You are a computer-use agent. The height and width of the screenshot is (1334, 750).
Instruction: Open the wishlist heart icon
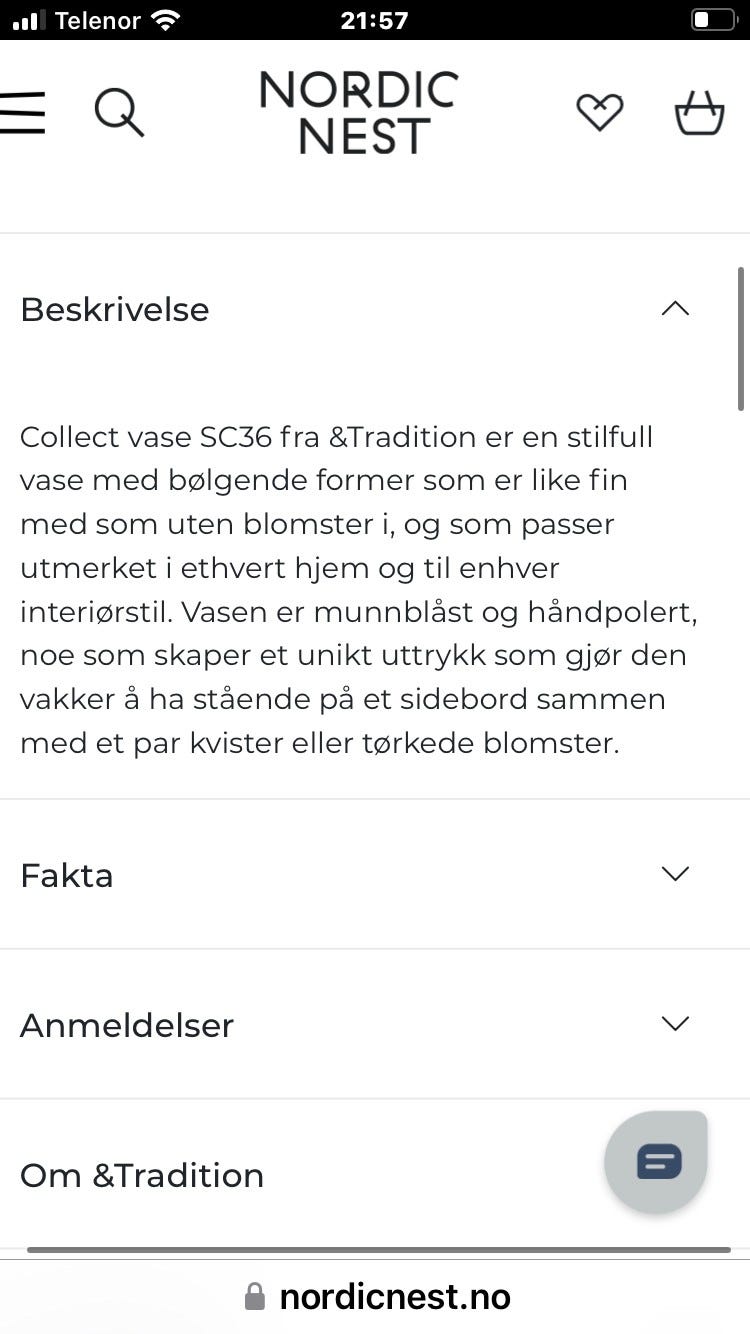(599, 112)
